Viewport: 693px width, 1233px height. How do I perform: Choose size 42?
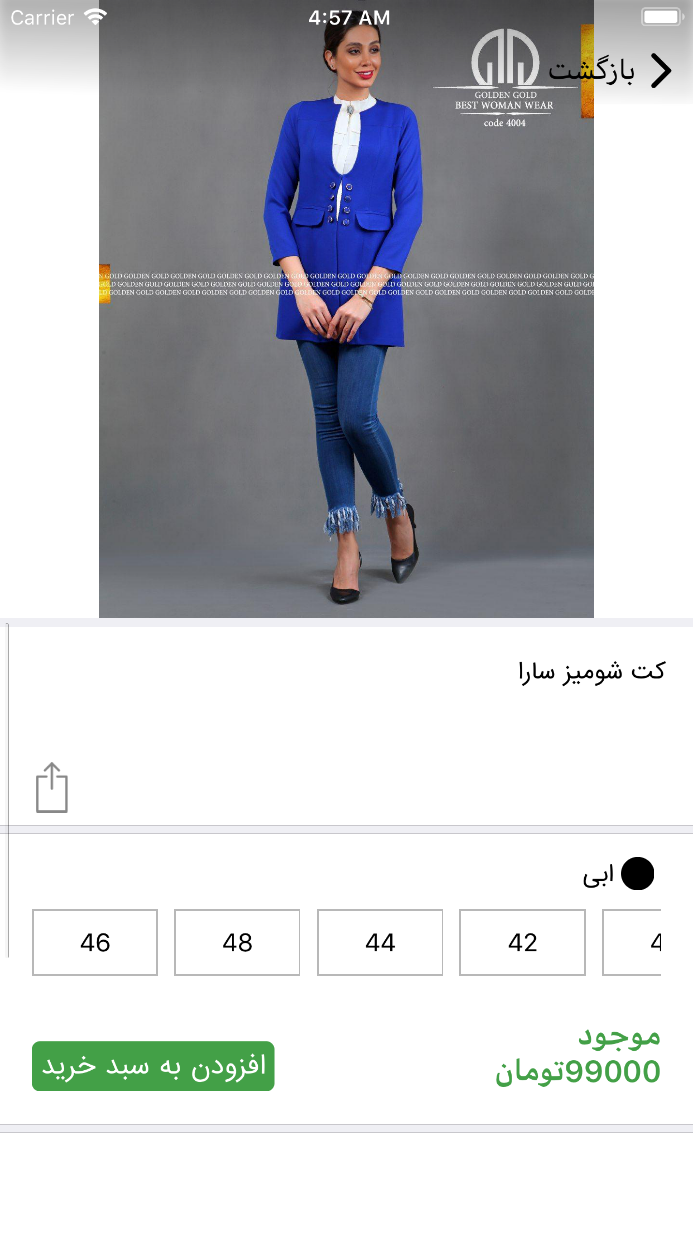(x=522, y=942)
